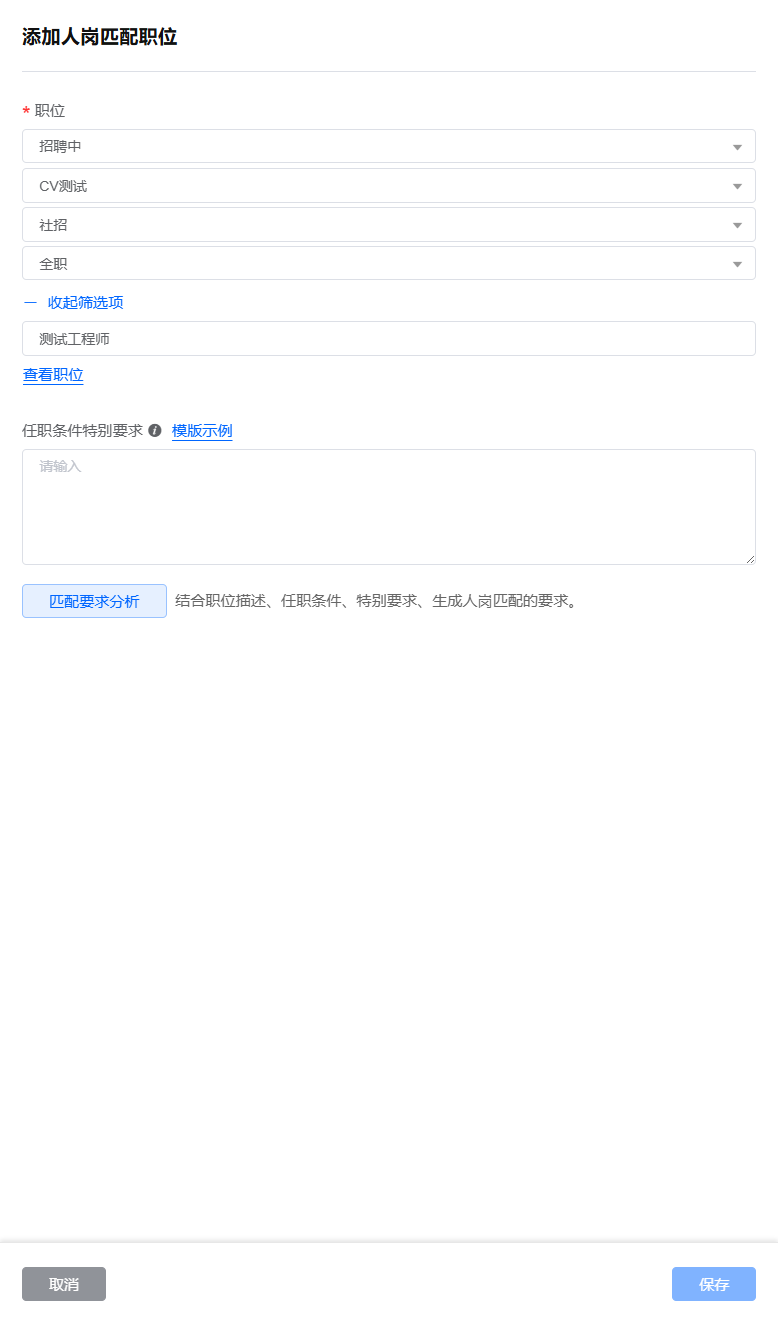
Task: Expand the CV测试 dropdown
Action: pos(389,186)
